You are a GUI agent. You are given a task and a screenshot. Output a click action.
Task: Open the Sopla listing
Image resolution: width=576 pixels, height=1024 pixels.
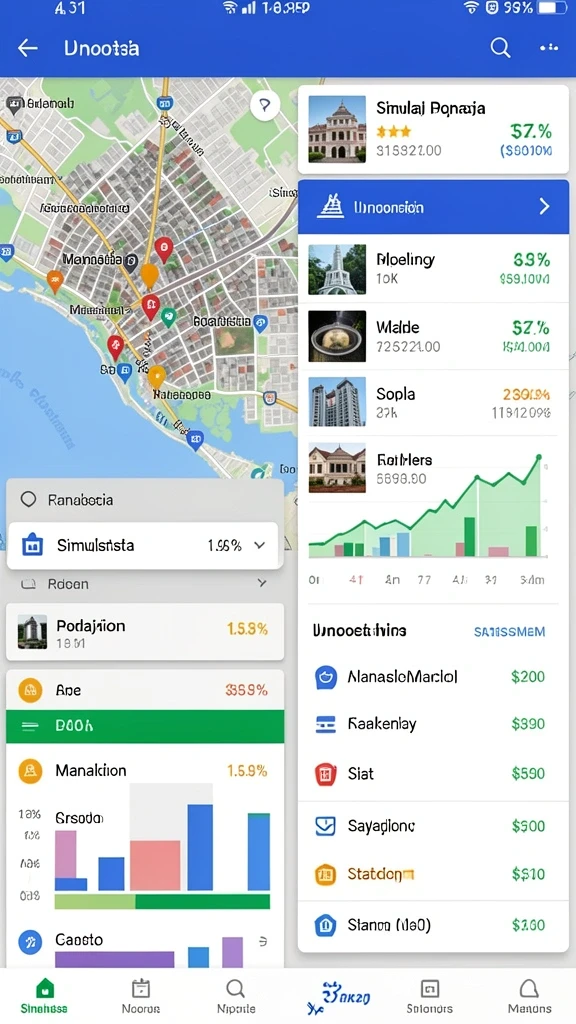(x=433, y=402)
